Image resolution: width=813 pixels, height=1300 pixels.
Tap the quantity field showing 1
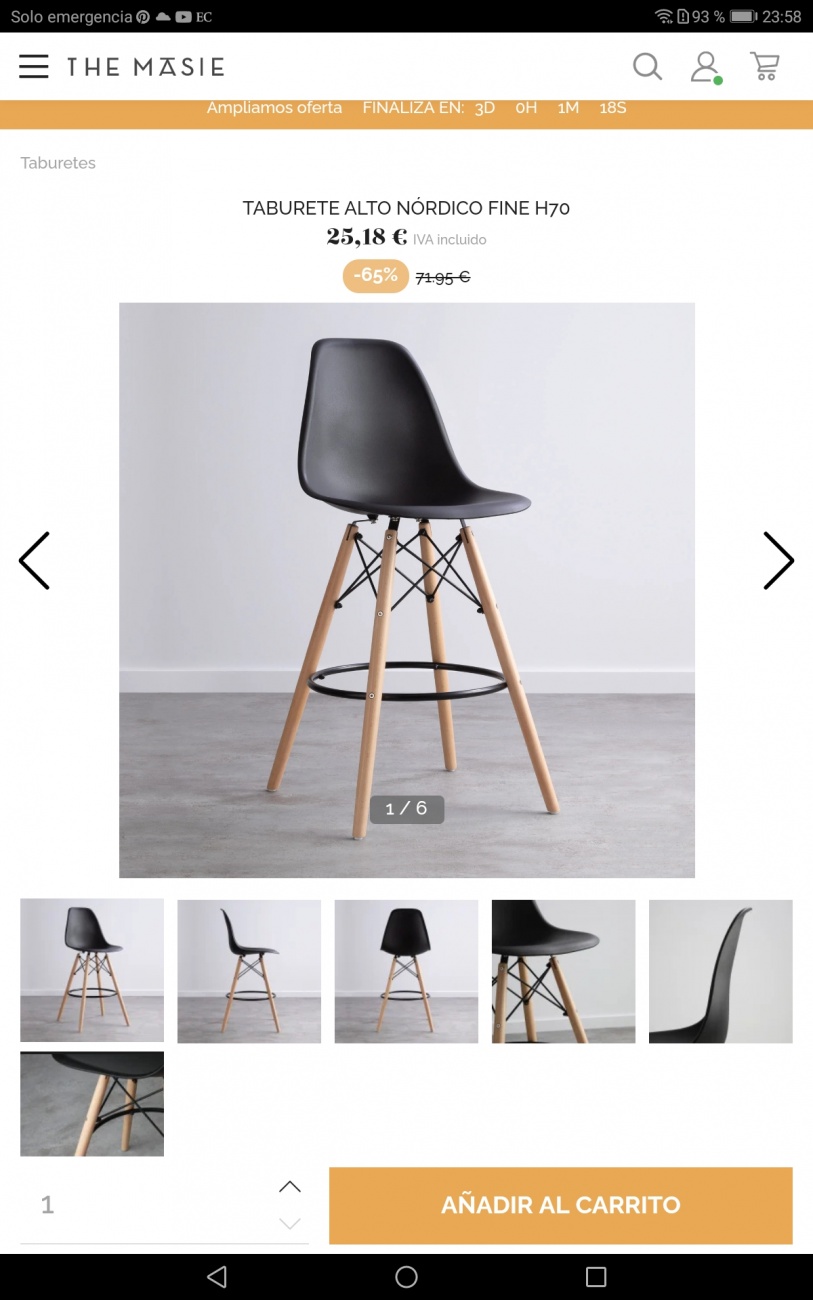point(140,1205)
